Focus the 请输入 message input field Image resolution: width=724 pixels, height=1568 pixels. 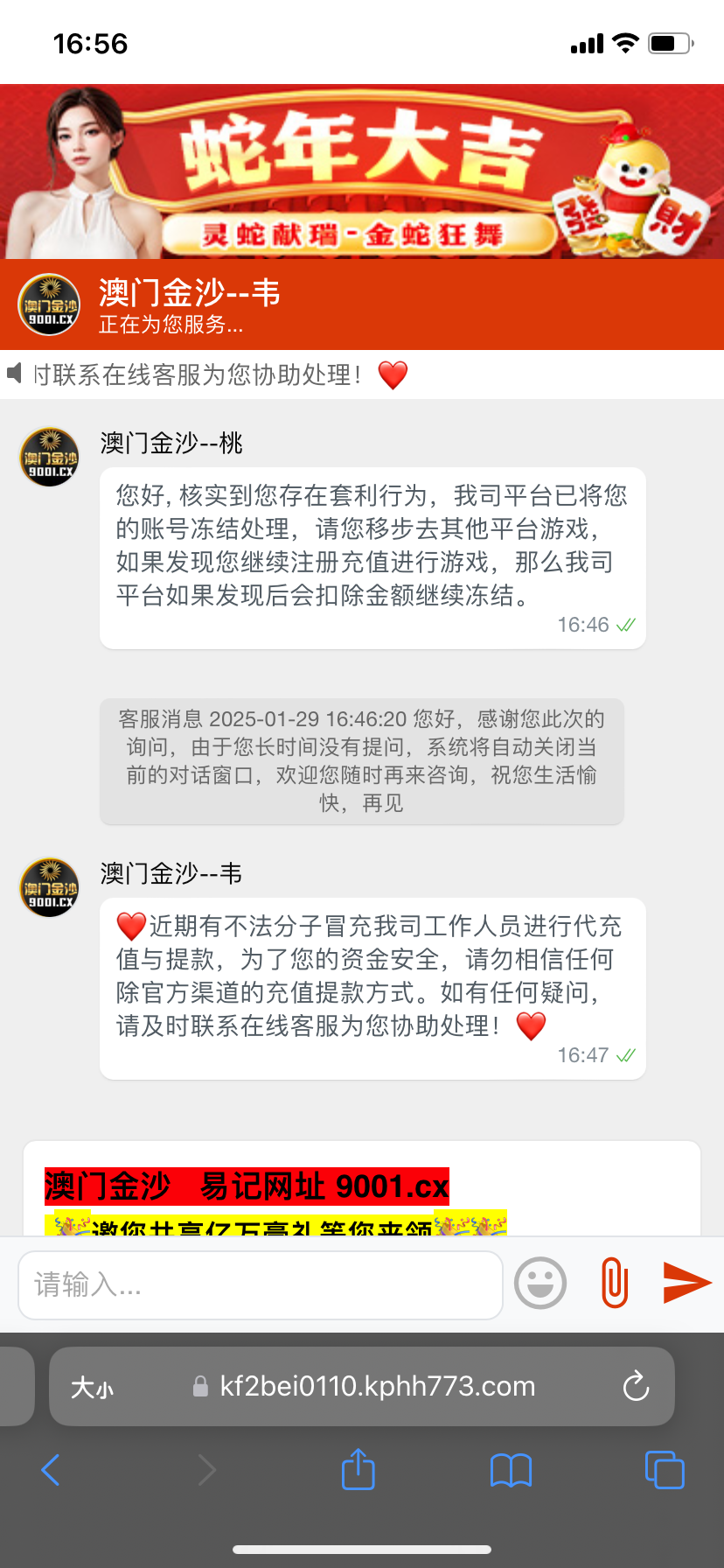pos(260,1283)
